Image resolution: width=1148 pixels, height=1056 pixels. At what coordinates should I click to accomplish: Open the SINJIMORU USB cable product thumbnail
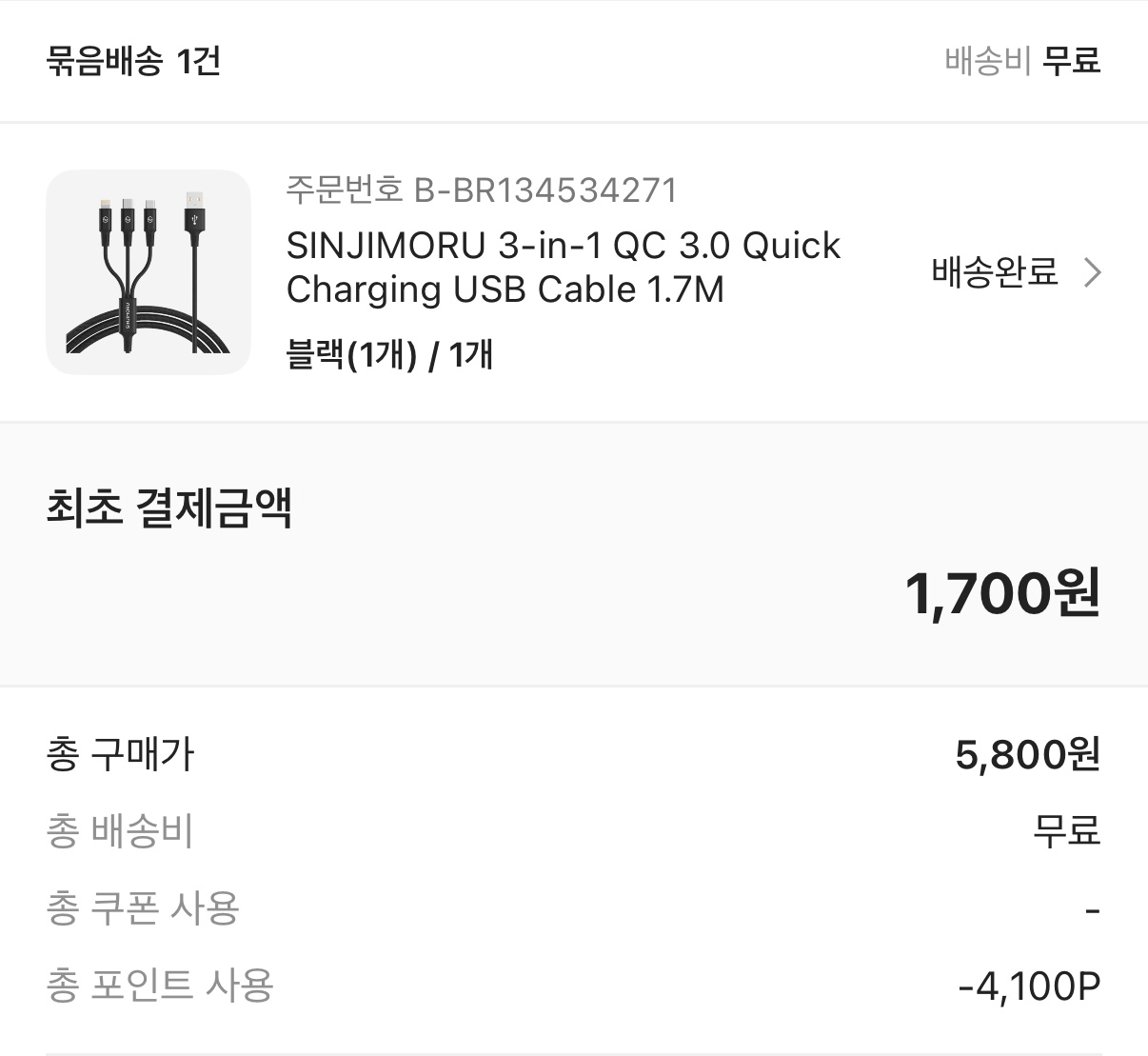coord(148,272)
